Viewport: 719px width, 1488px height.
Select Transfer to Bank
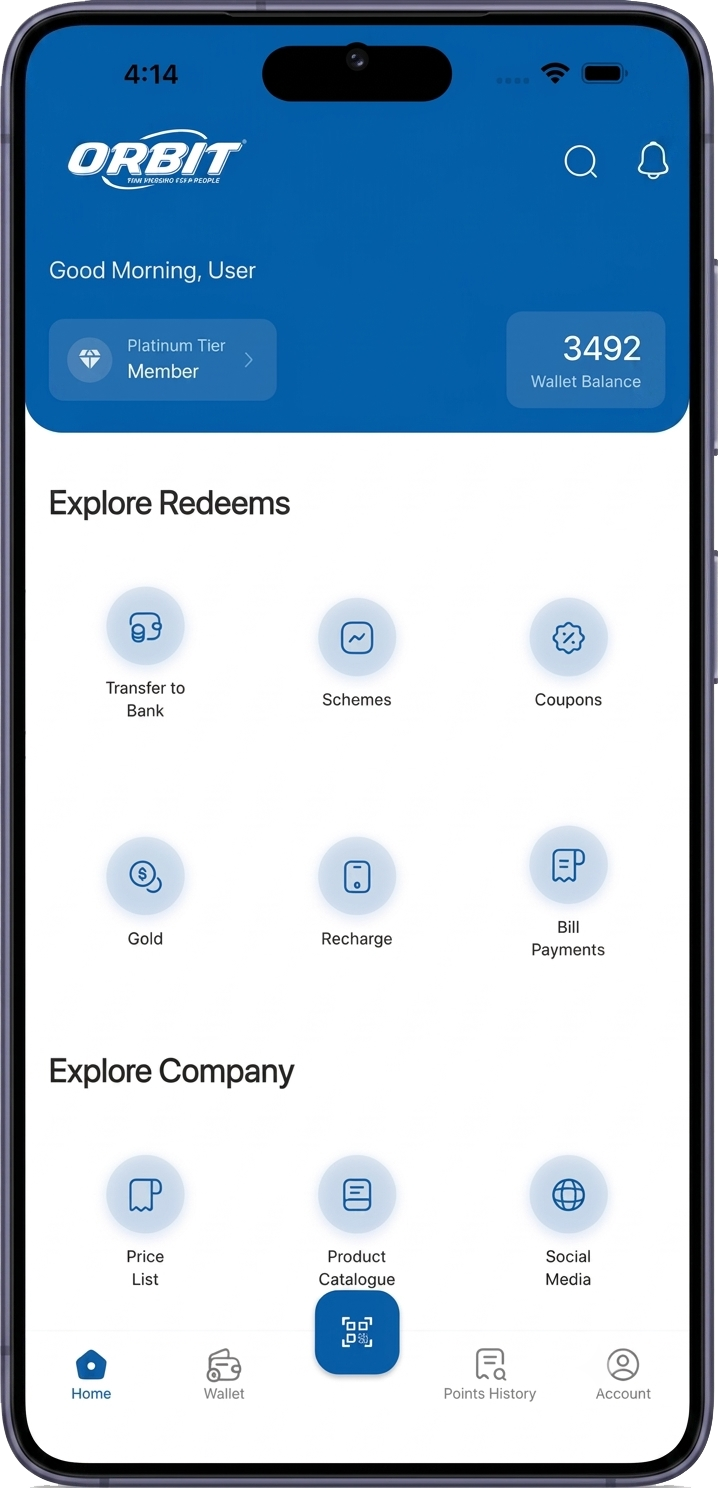[x=145, y=653]
